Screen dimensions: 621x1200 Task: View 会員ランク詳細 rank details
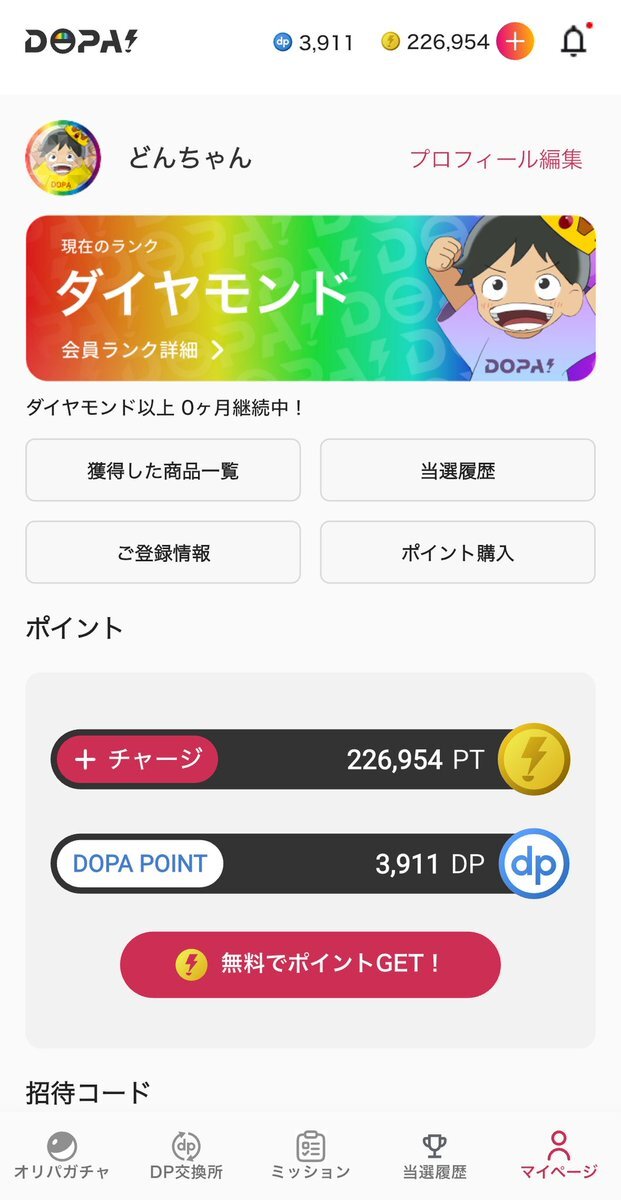coord(140,350)
